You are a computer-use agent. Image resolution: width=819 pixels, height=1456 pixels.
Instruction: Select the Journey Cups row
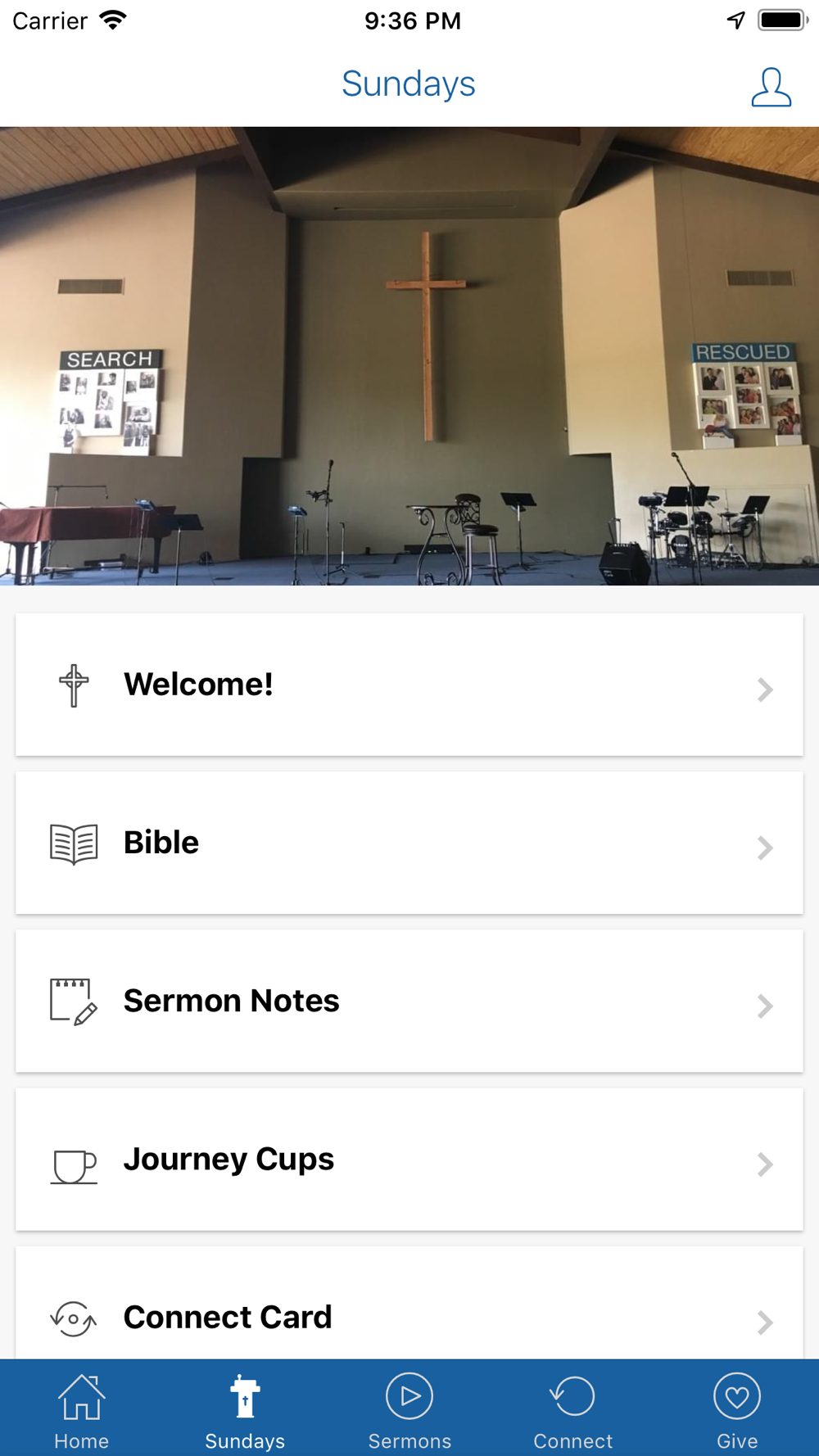409,1159
